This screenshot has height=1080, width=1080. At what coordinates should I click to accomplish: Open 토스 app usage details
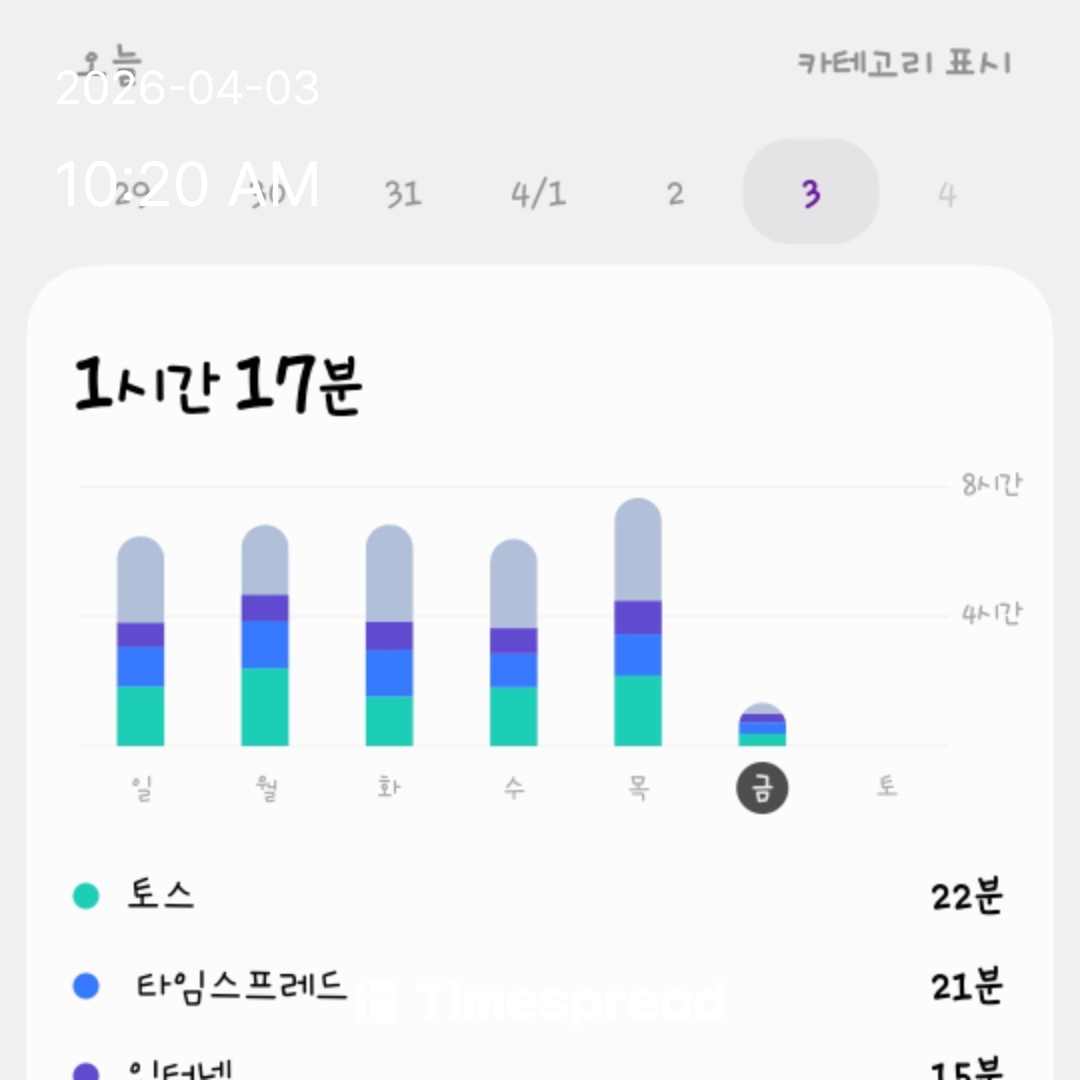point(538,896)
